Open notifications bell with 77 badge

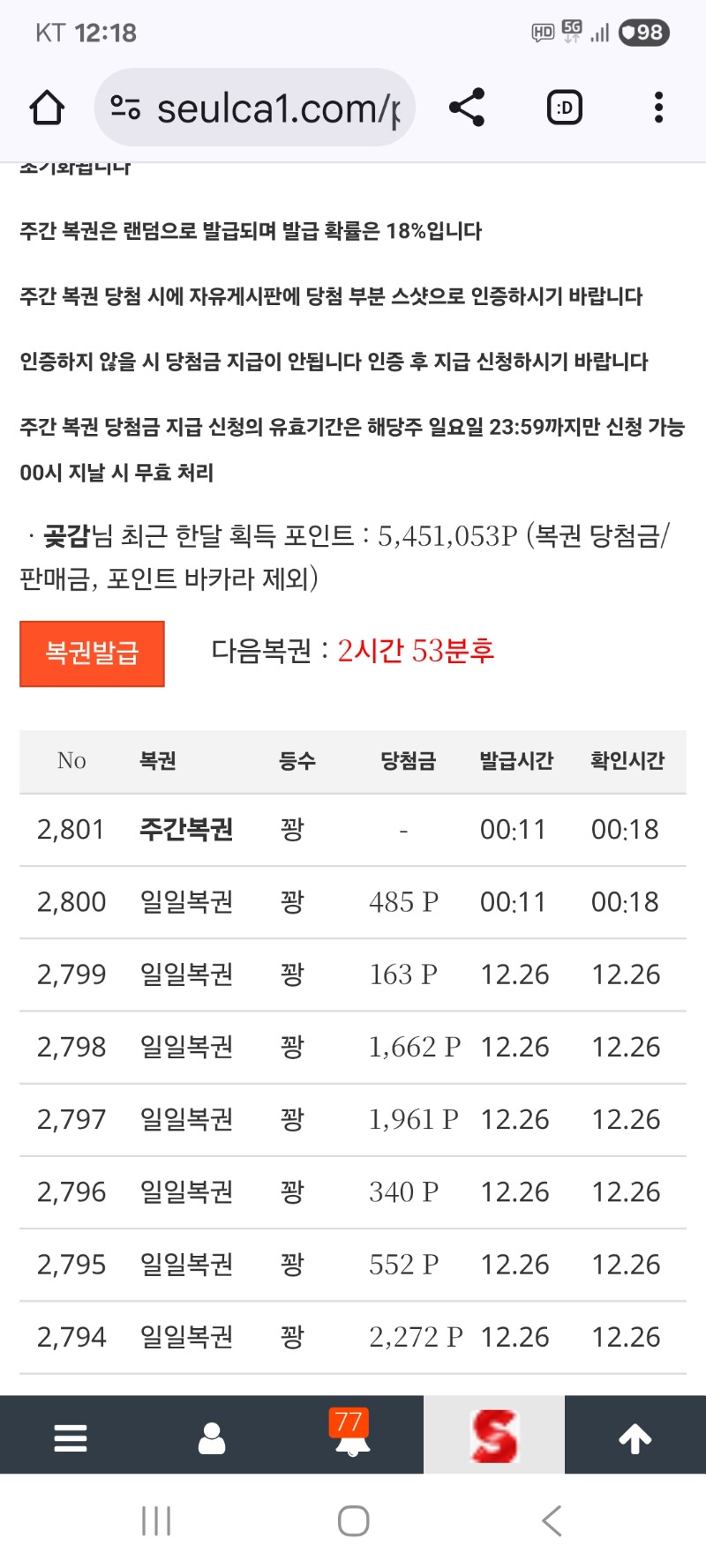tap(352, 1436)
